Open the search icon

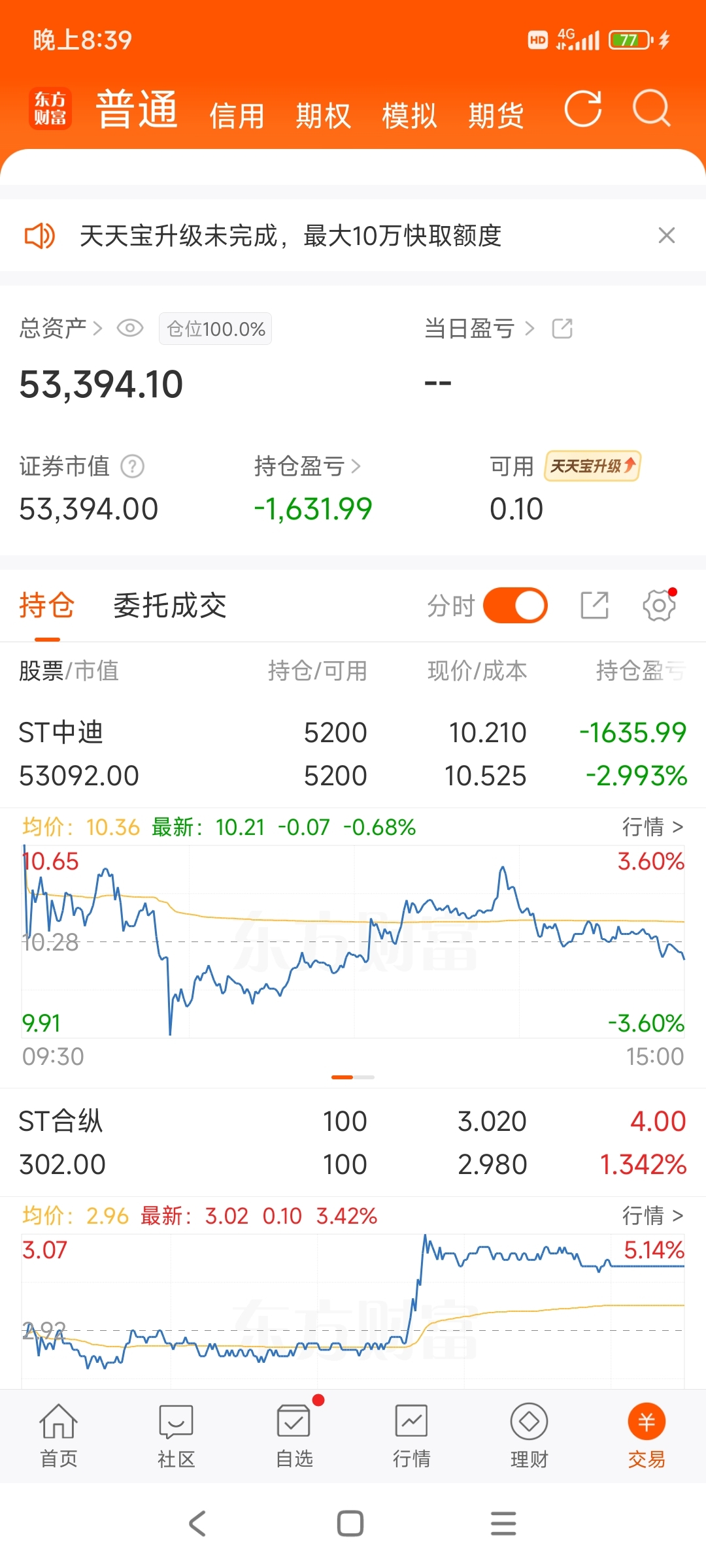652,108
